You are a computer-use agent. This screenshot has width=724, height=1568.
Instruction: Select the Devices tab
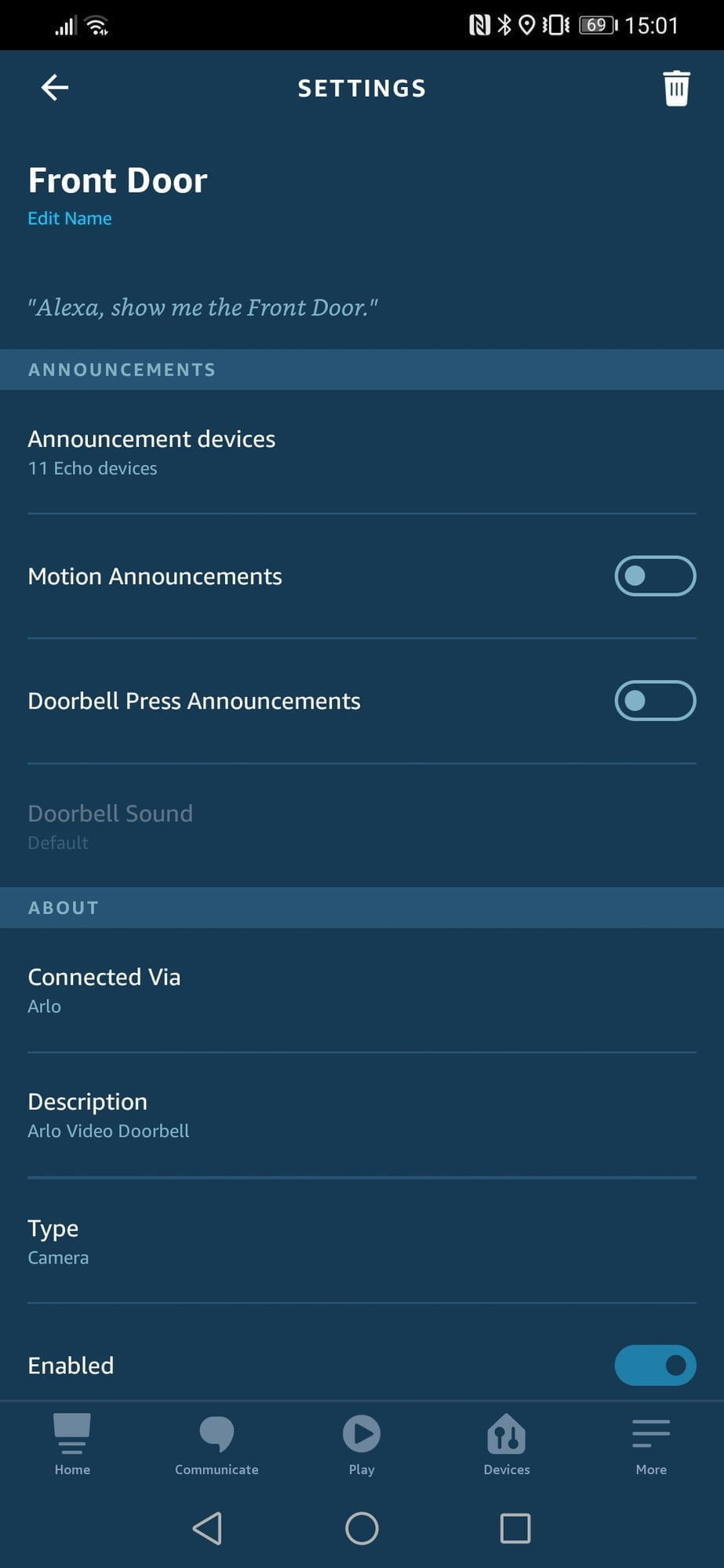(506, 1444)
